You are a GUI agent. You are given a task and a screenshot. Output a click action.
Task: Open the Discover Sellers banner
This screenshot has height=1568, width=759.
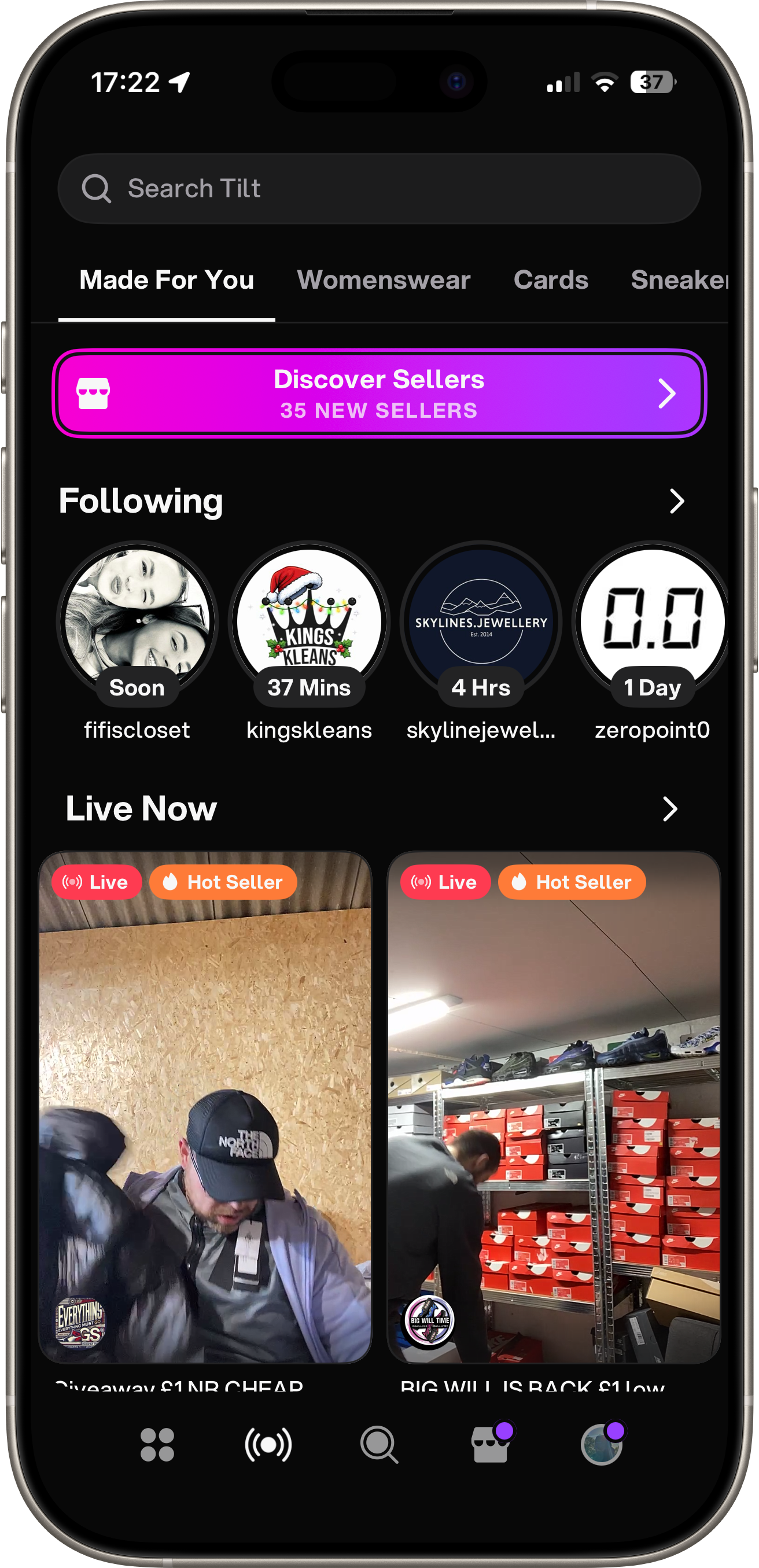378,394
